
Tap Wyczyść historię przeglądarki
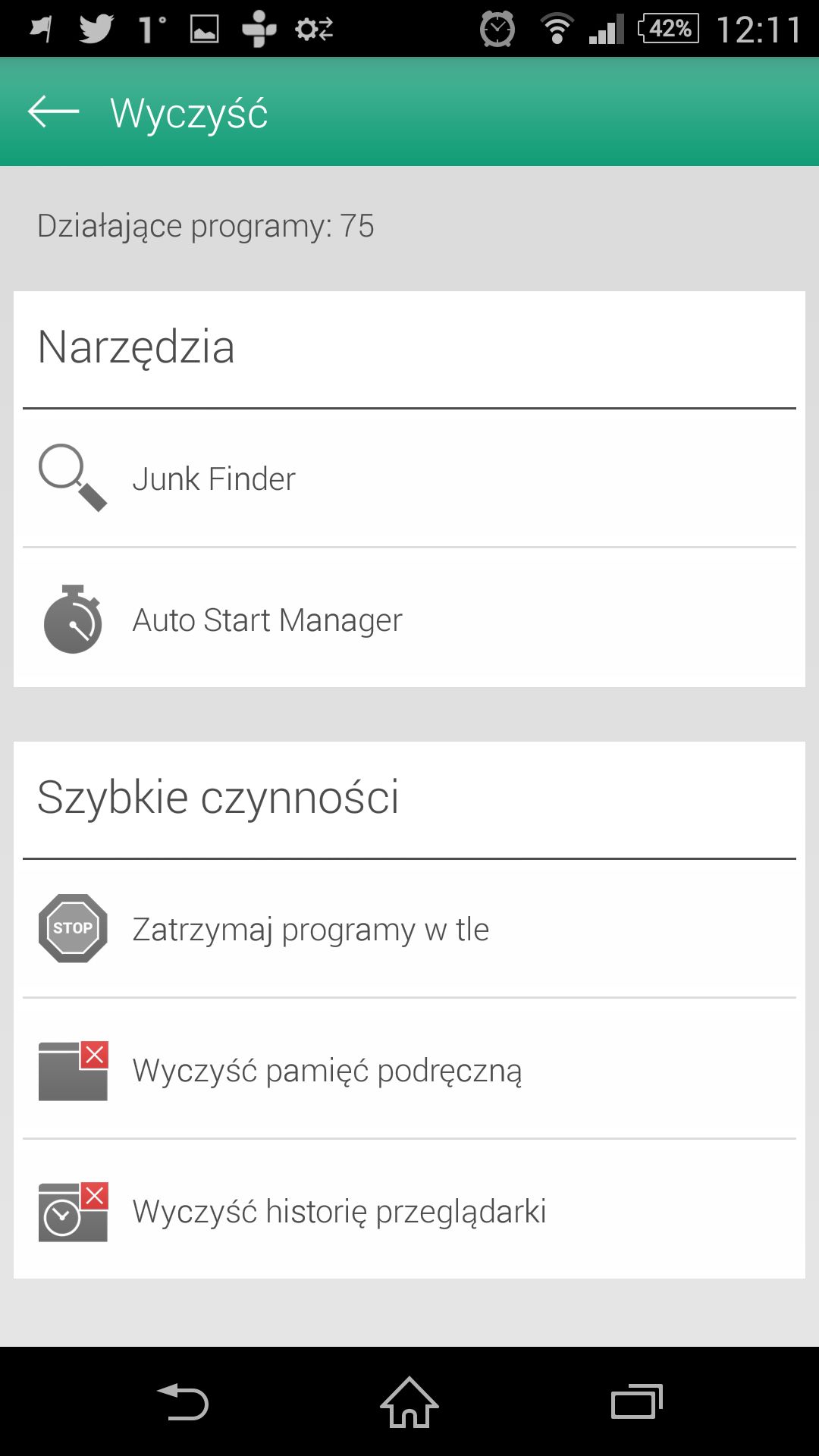pos(409,1210)
